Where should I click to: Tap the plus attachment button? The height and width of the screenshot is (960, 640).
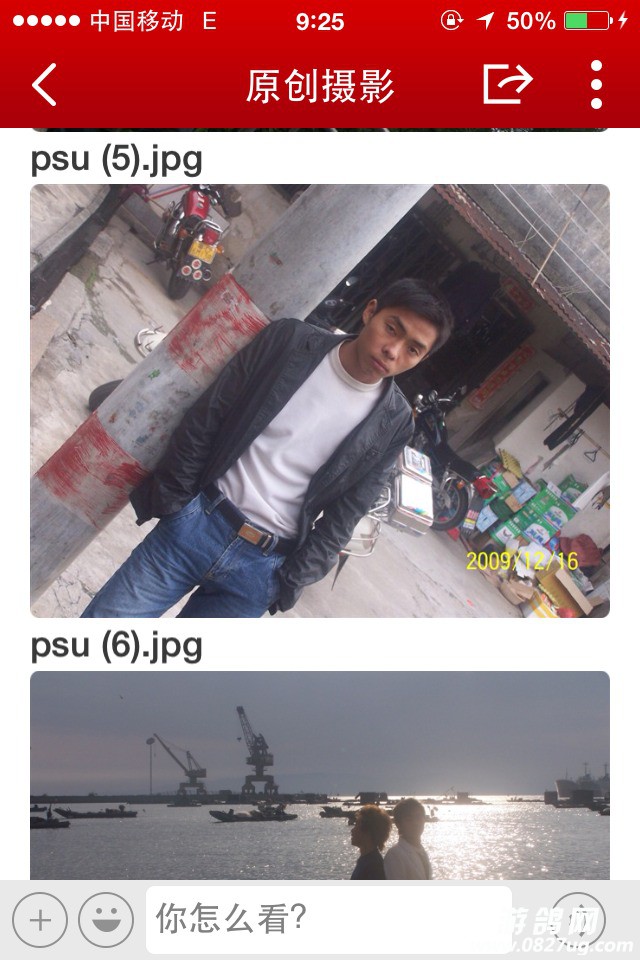(x=40, y=920)
